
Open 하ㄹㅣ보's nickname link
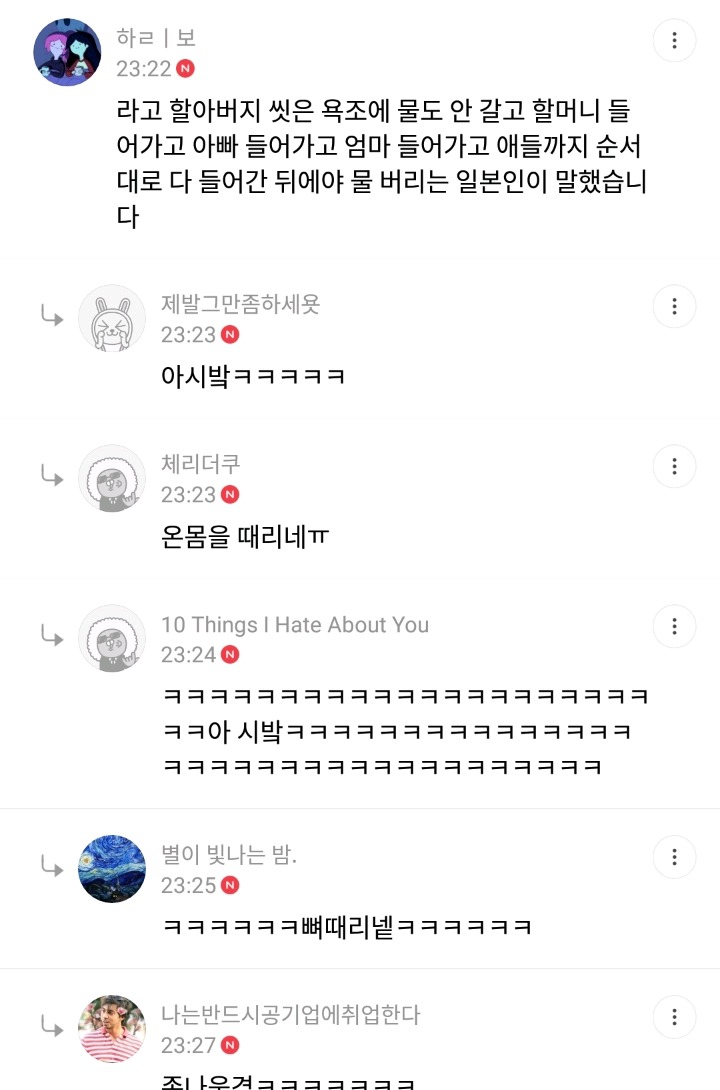[156, 38]
